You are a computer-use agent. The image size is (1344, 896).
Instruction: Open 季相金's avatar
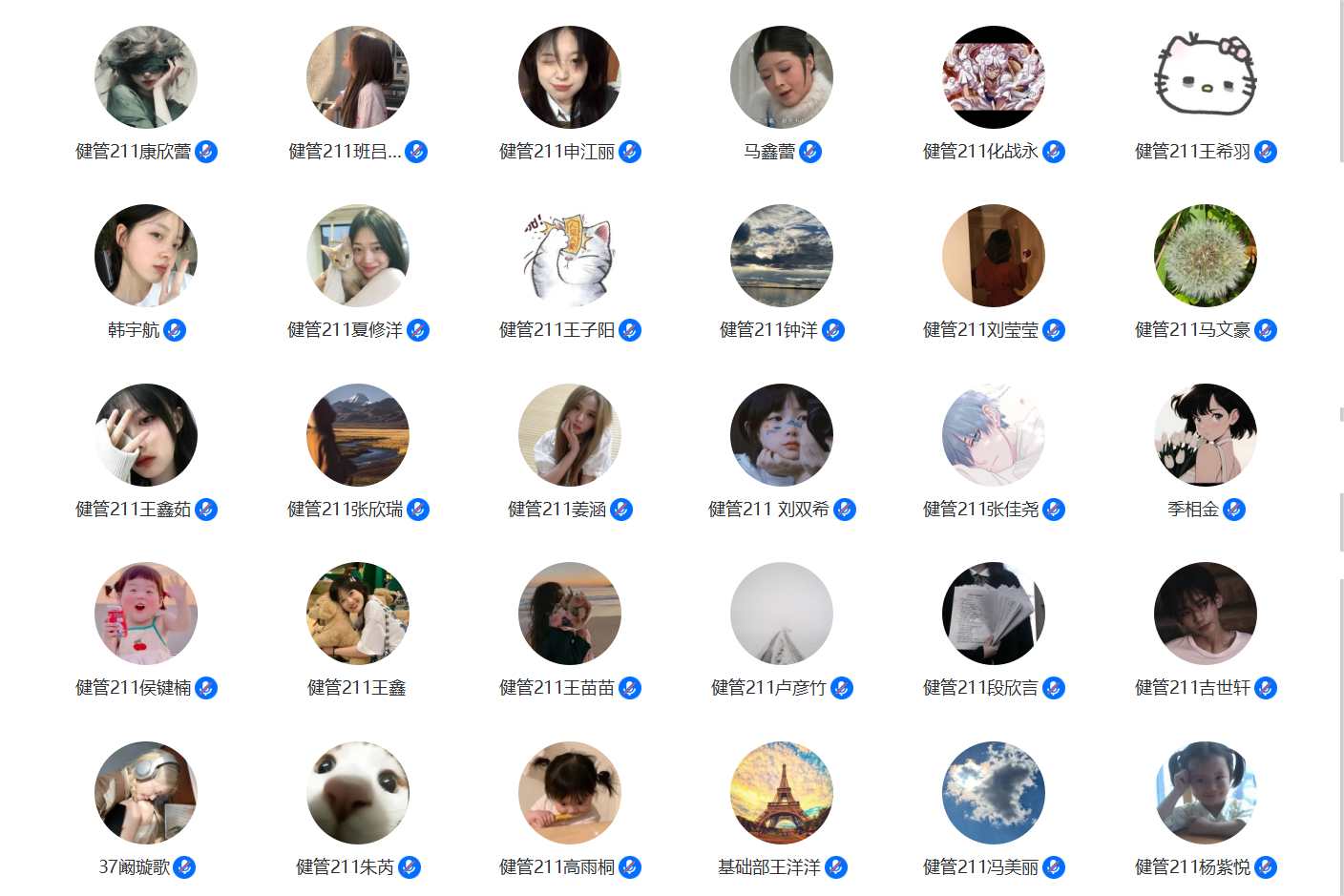[x=1206, y=435]
